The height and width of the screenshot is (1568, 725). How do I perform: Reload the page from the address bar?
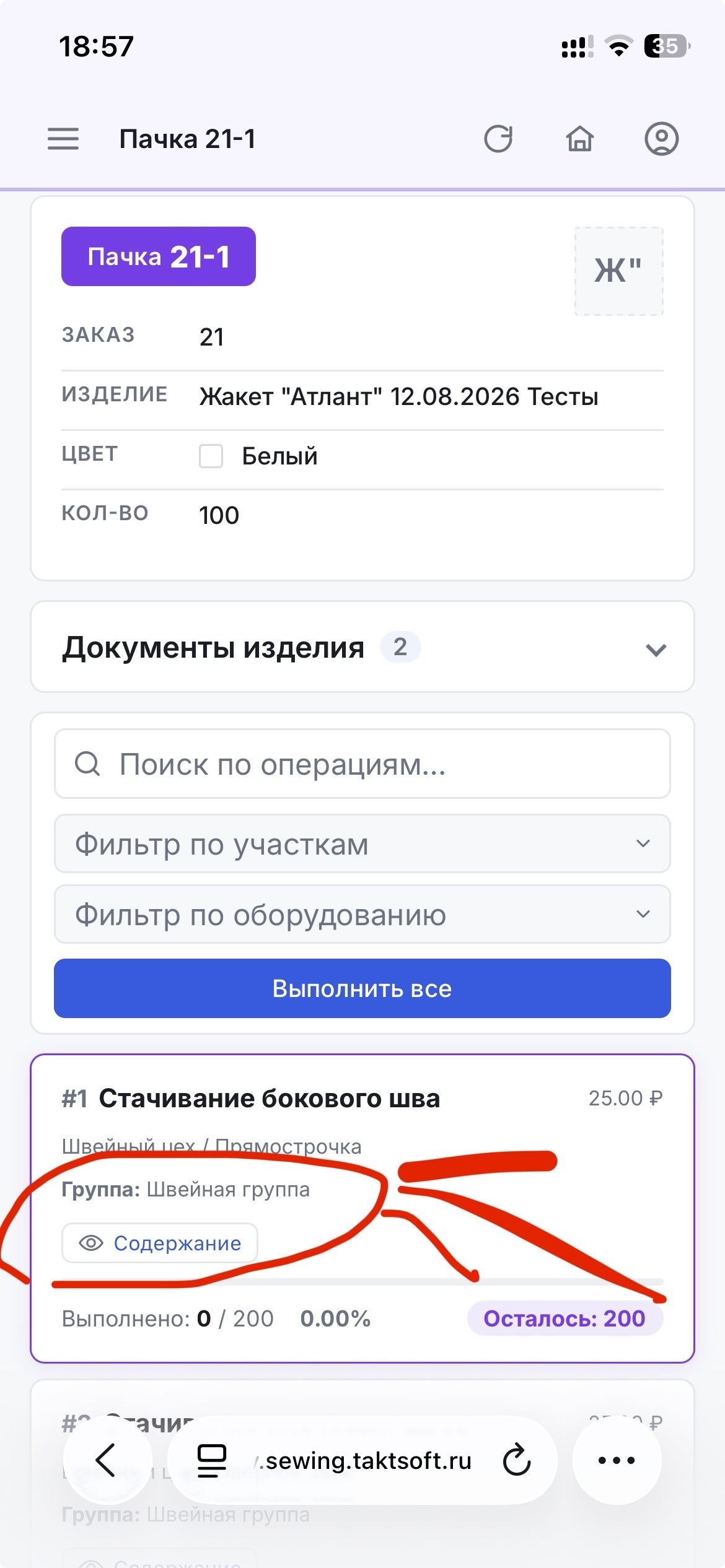[516, 1460]
